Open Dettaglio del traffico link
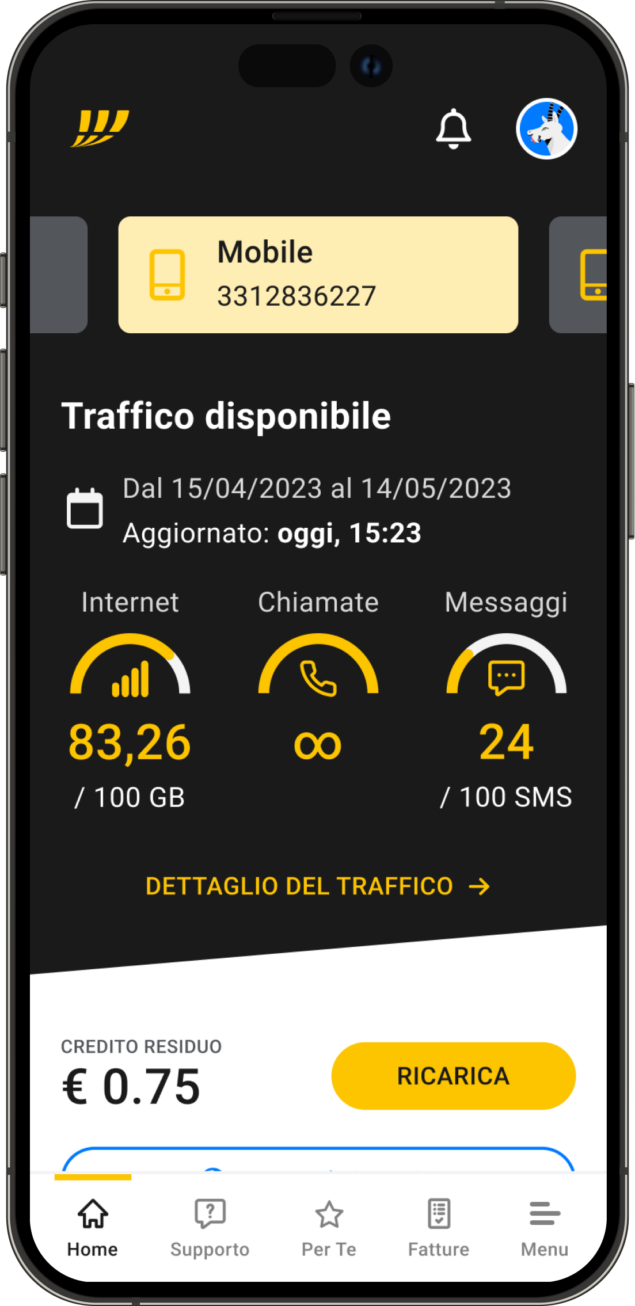The width and height of the screenshot is (635, 1306). (318, 886)
